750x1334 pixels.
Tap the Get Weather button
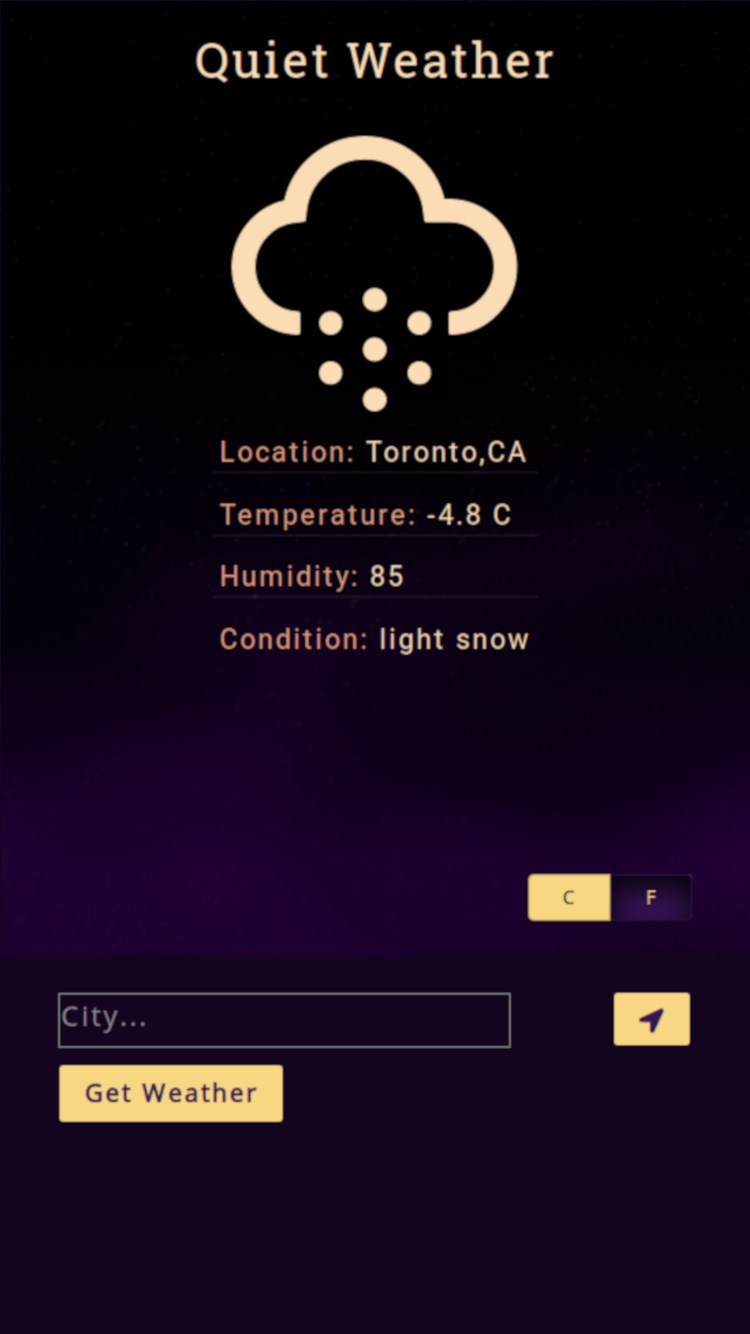click(x=171, y=1093)
